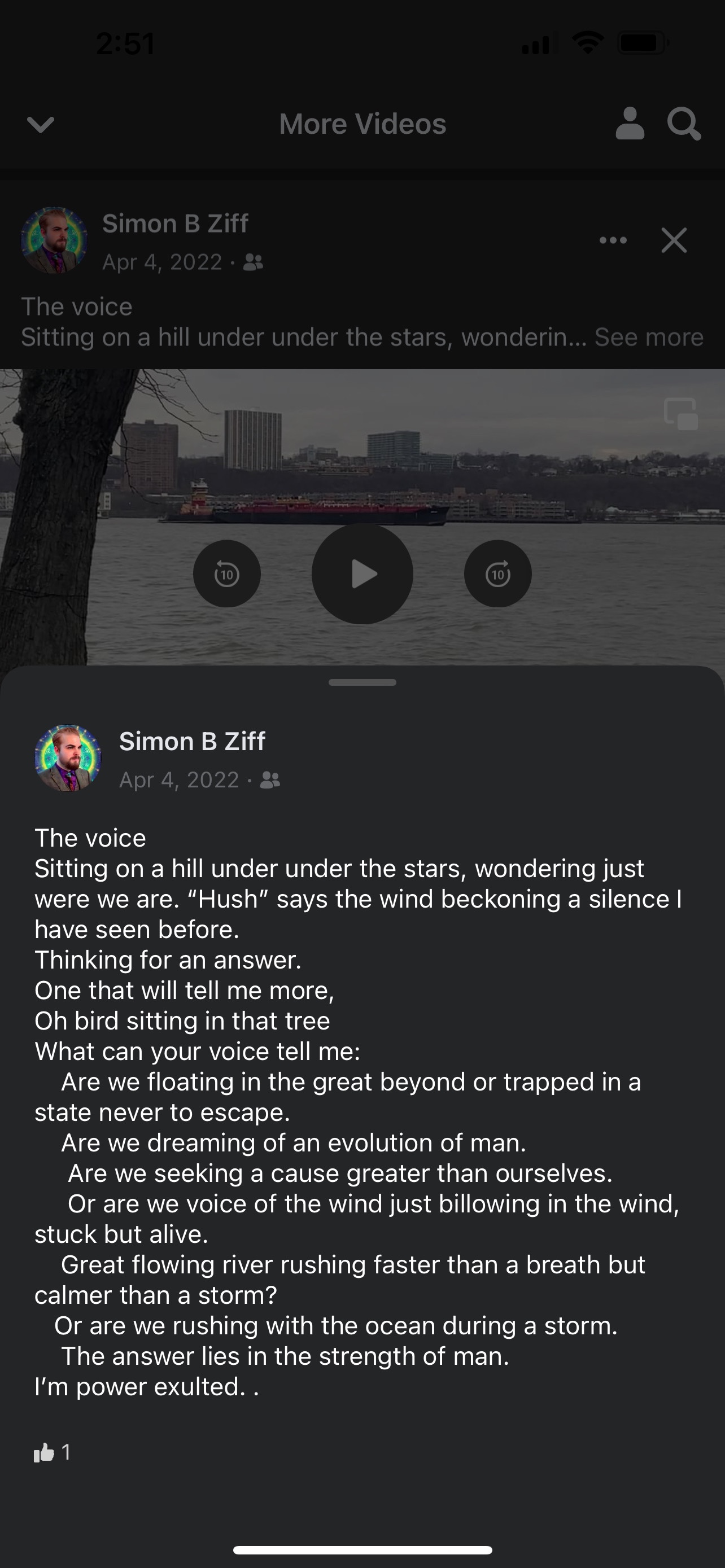
Task: Play the video
Action: [362, 573]
